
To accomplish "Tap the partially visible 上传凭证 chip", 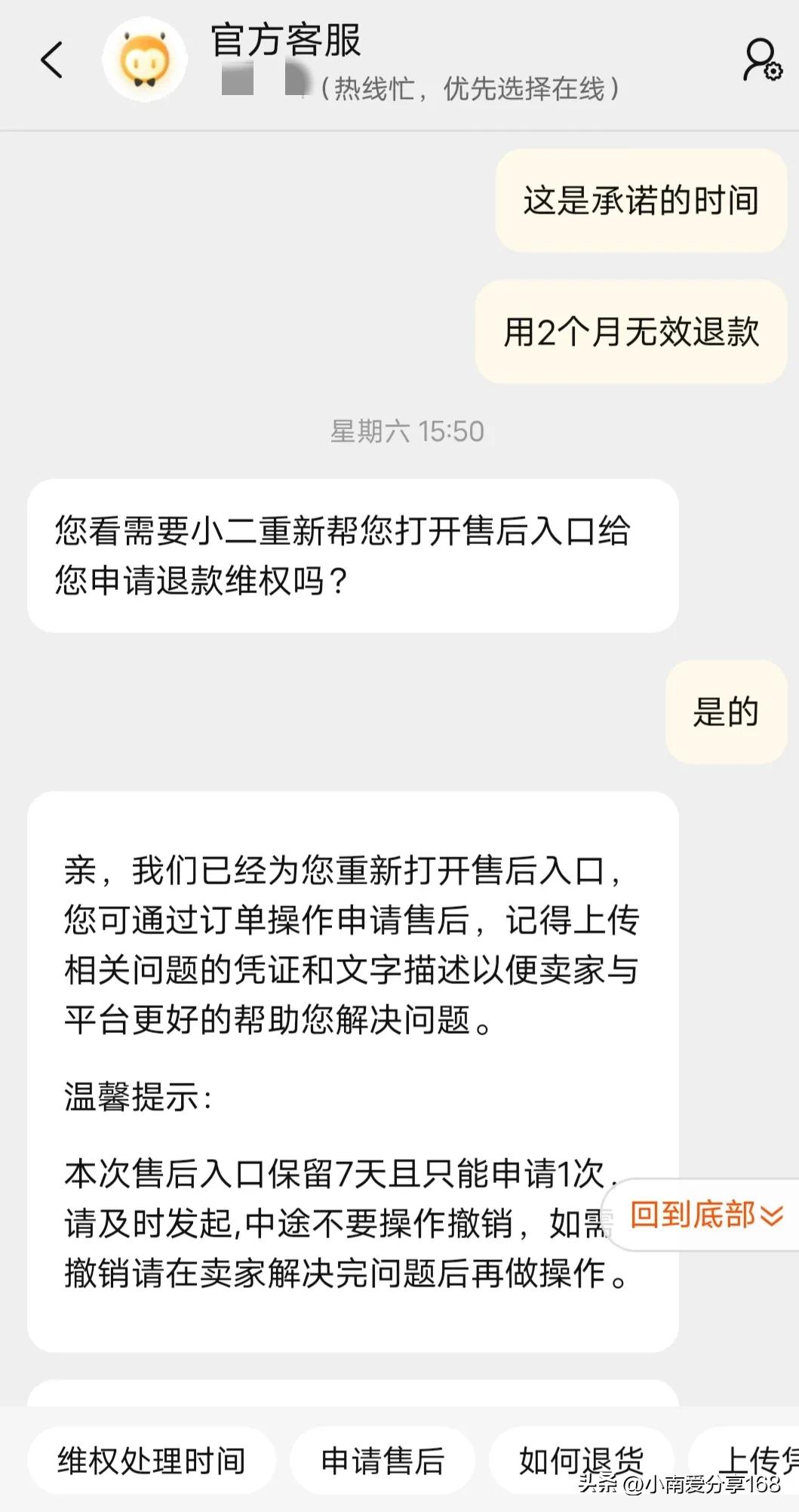I will 762,1460.
